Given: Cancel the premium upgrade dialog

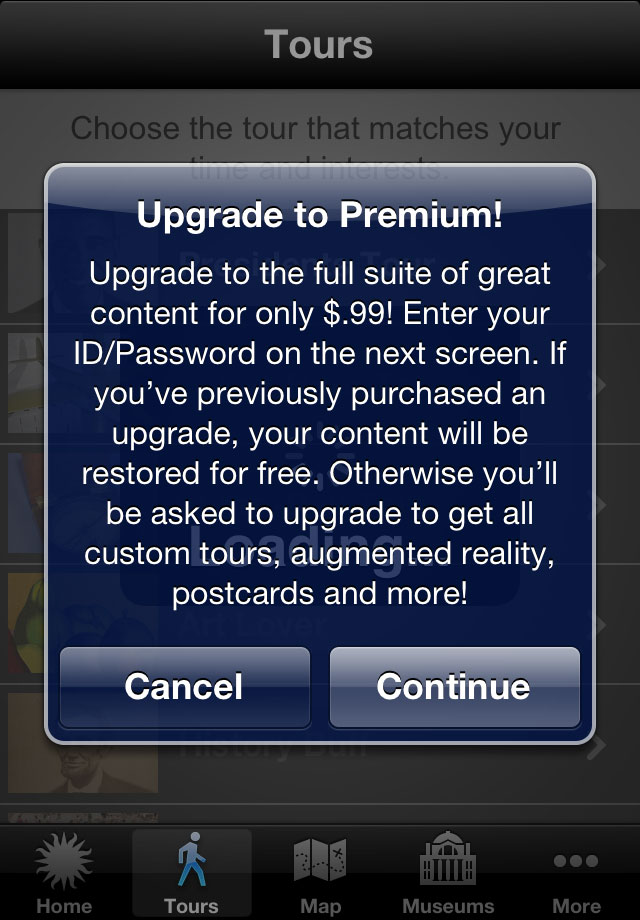Looking at the screenshot, I should pos(184,687).
